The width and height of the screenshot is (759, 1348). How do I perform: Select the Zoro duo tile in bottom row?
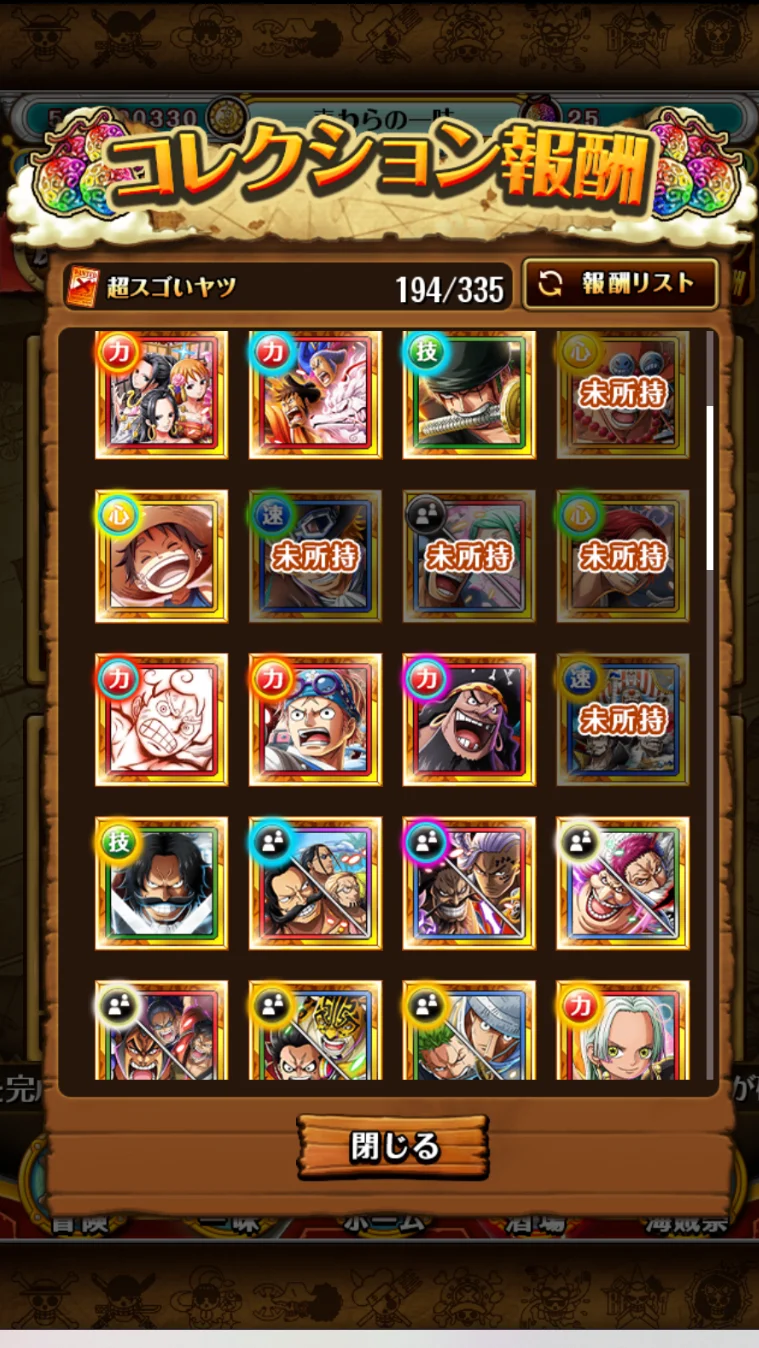(x=469, y=1030)
